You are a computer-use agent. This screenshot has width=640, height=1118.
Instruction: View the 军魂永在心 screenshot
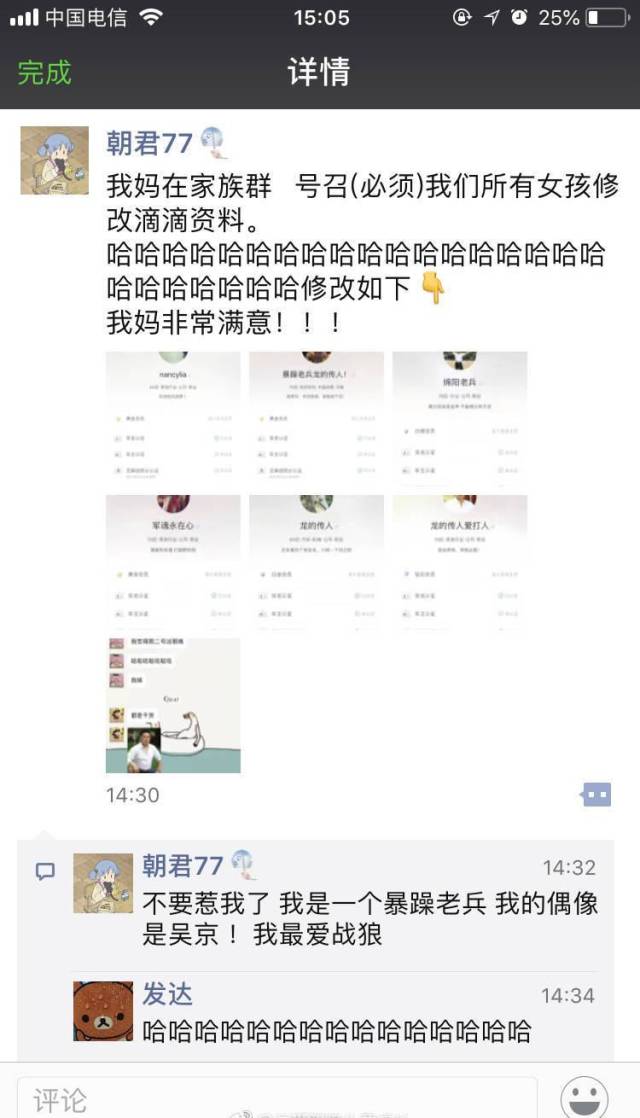click(x=173, y=561)
